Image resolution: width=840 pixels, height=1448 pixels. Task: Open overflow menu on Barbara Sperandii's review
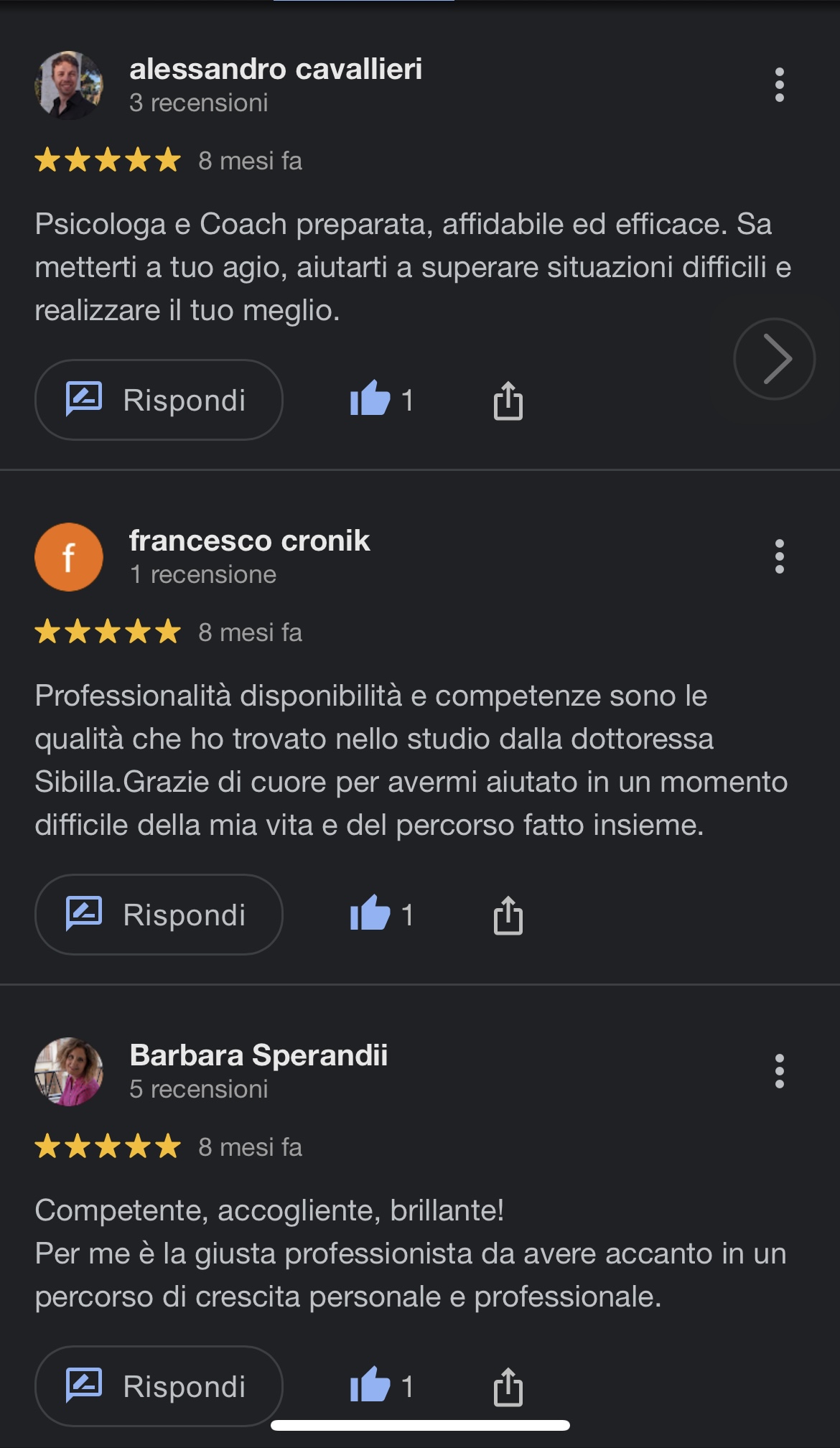pyautogui.click(x=779, y=1072)
